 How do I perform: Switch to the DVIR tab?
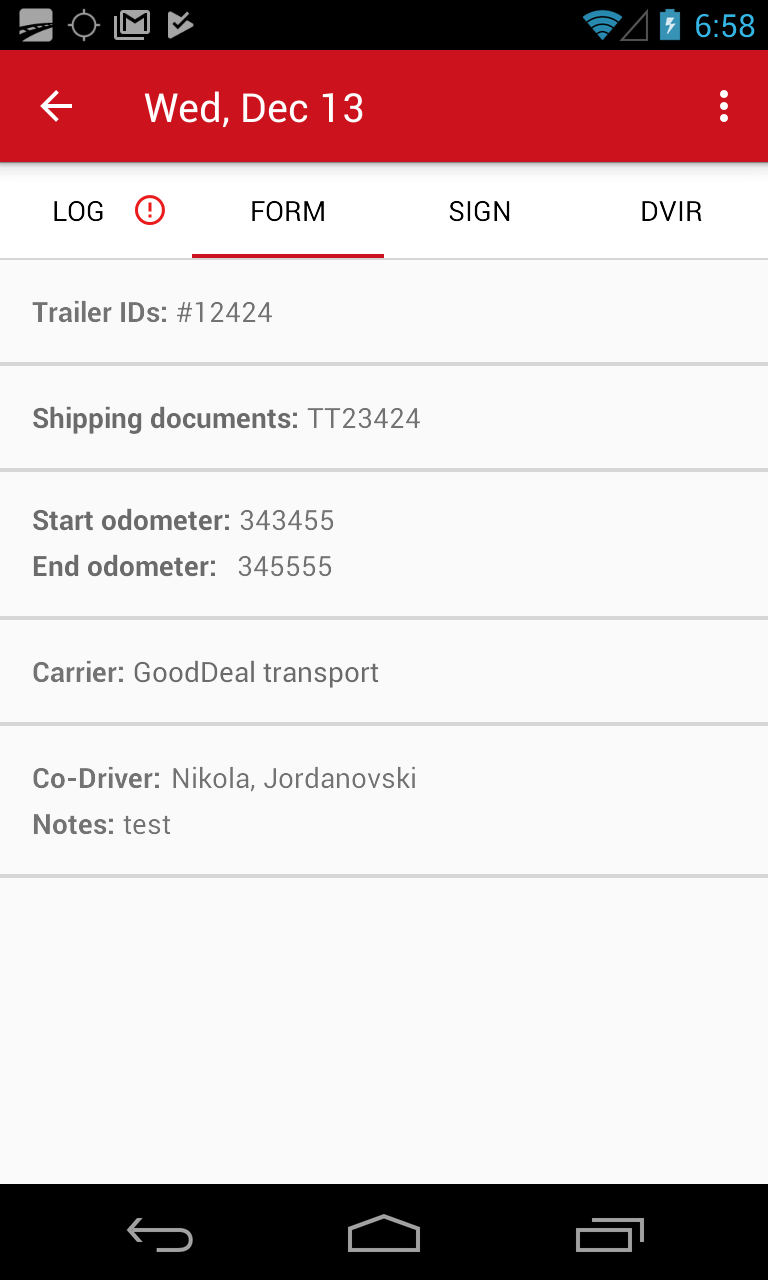coord(671,211)
